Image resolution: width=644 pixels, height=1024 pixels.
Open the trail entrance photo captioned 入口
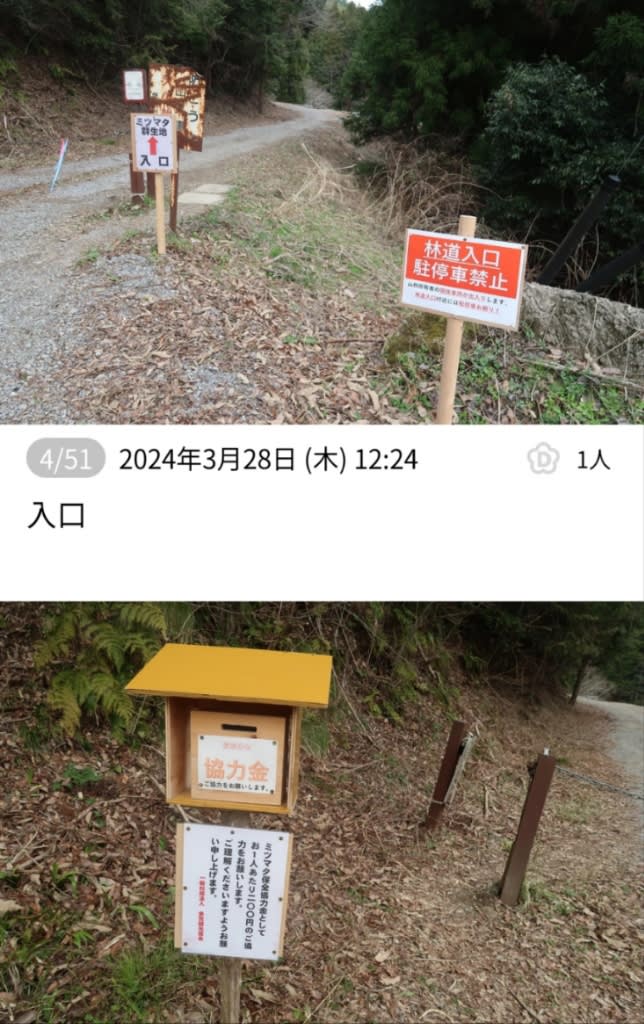[x=322, y=210]
